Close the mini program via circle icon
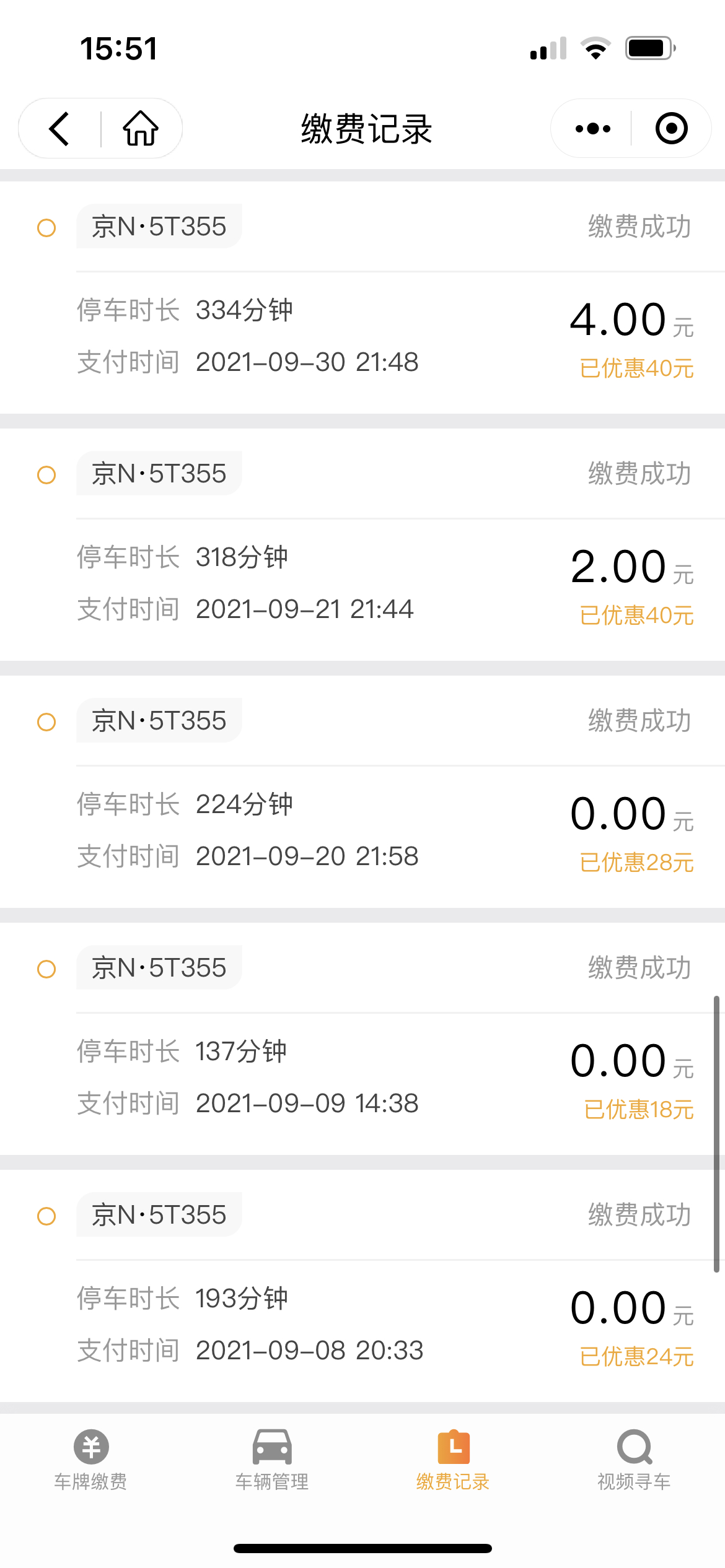 [671, 129]
